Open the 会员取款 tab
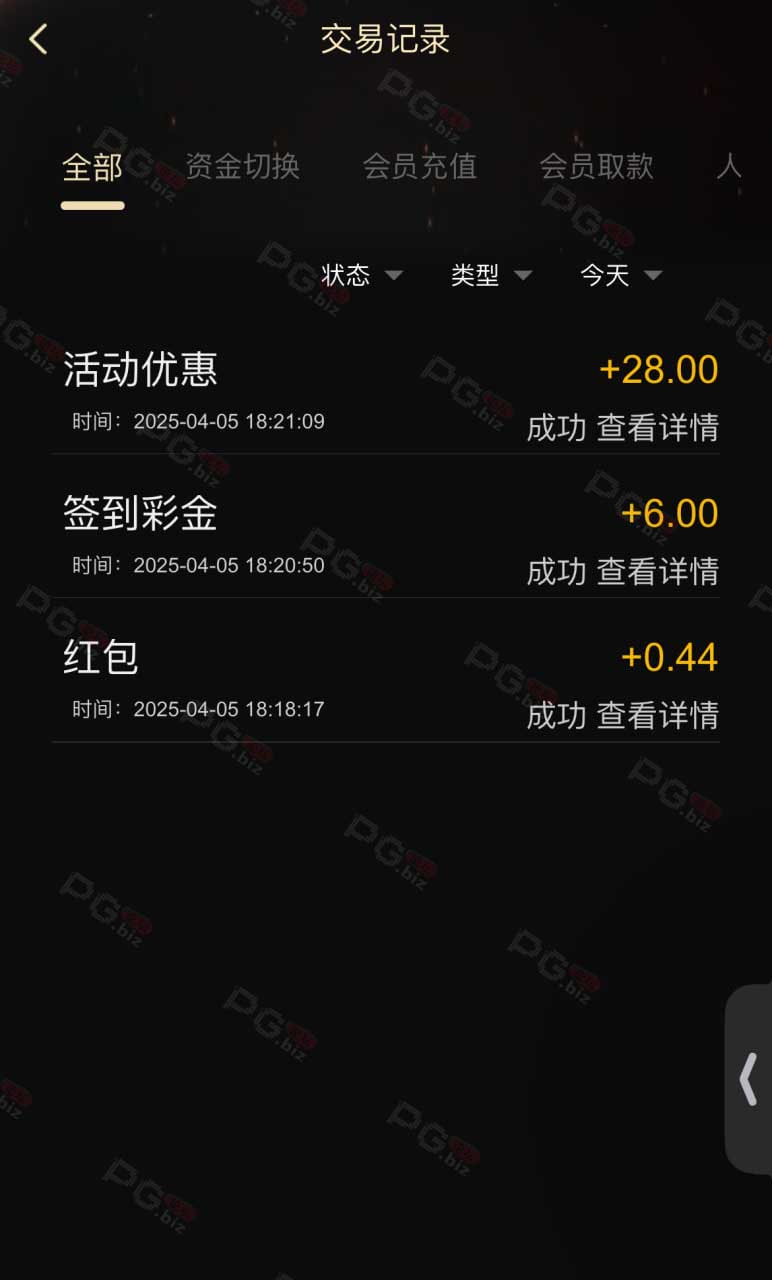 point(597,166)
